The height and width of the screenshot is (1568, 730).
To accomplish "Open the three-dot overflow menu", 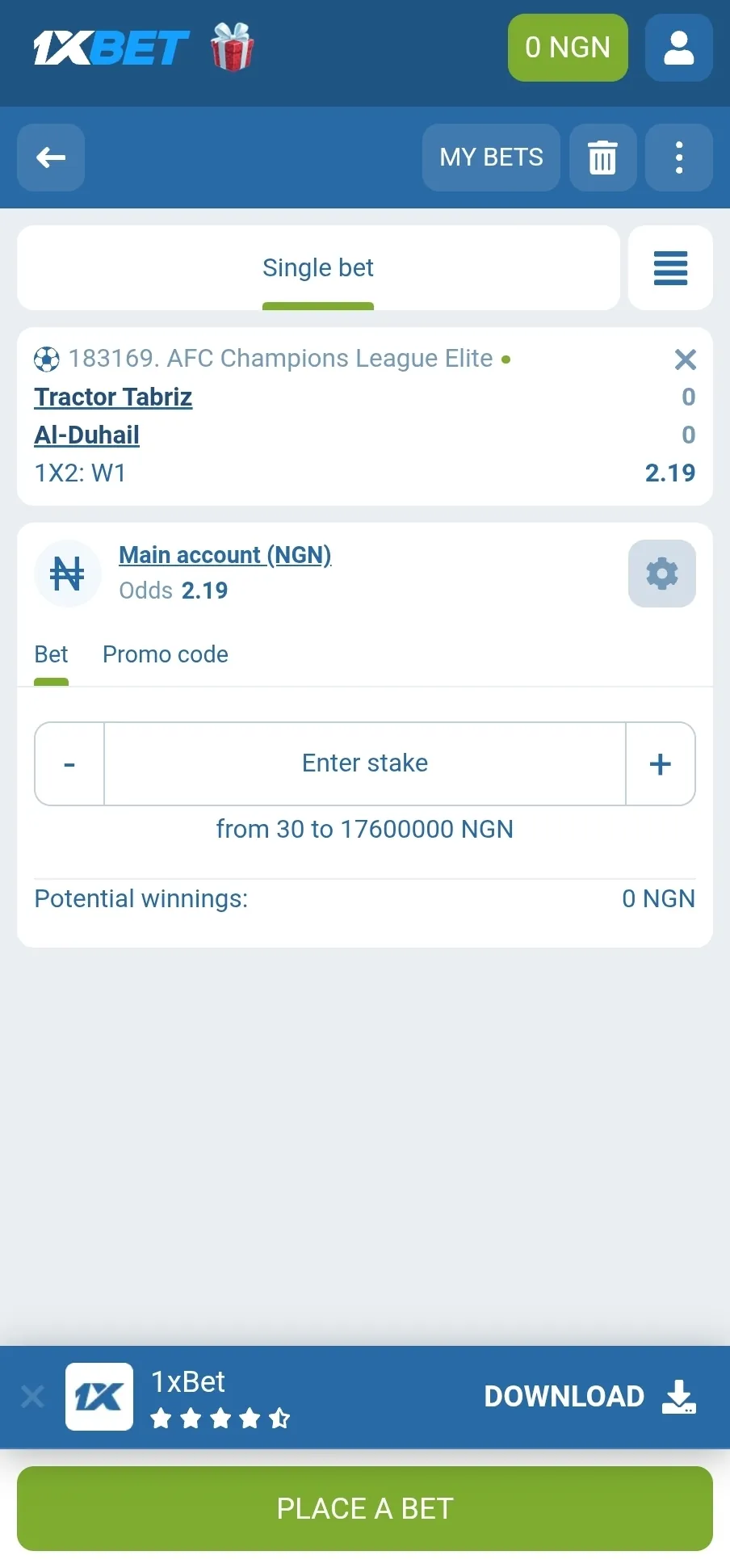I will click(678, 158).
